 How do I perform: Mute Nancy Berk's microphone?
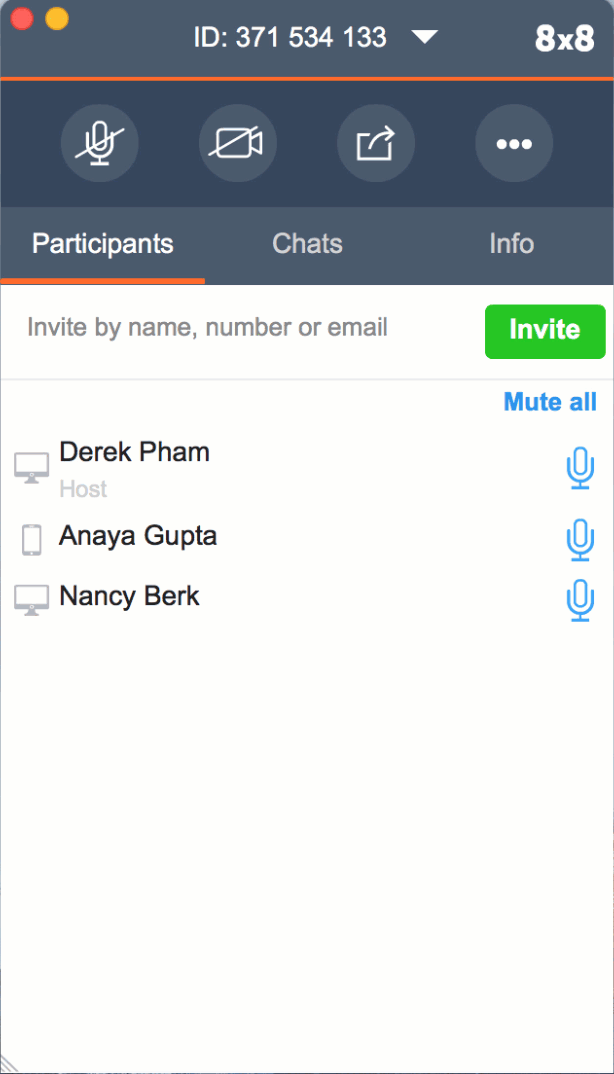click(x=580, y=601)
